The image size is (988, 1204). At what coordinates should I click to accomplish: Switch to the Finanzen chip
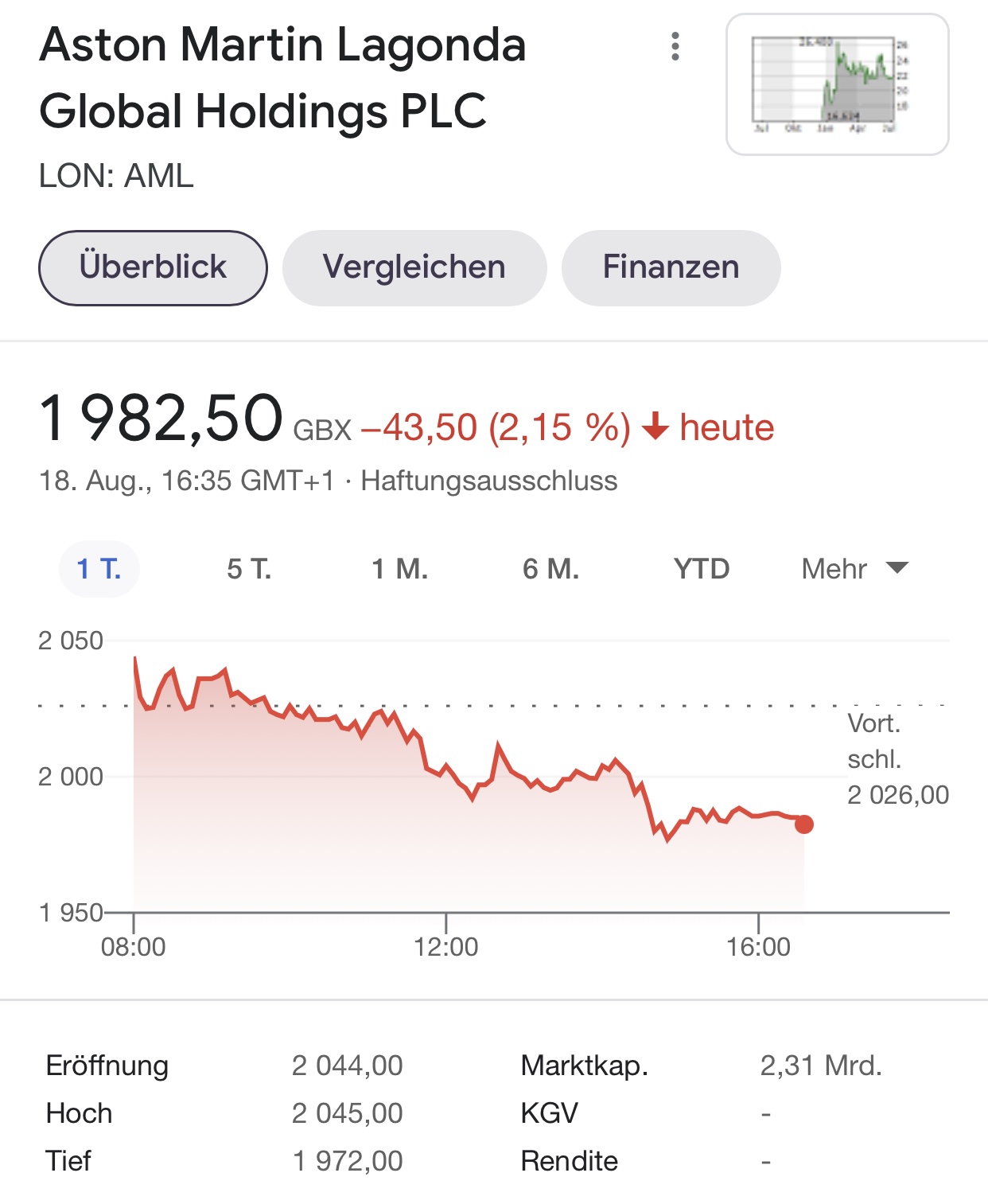tap(671, 267)
